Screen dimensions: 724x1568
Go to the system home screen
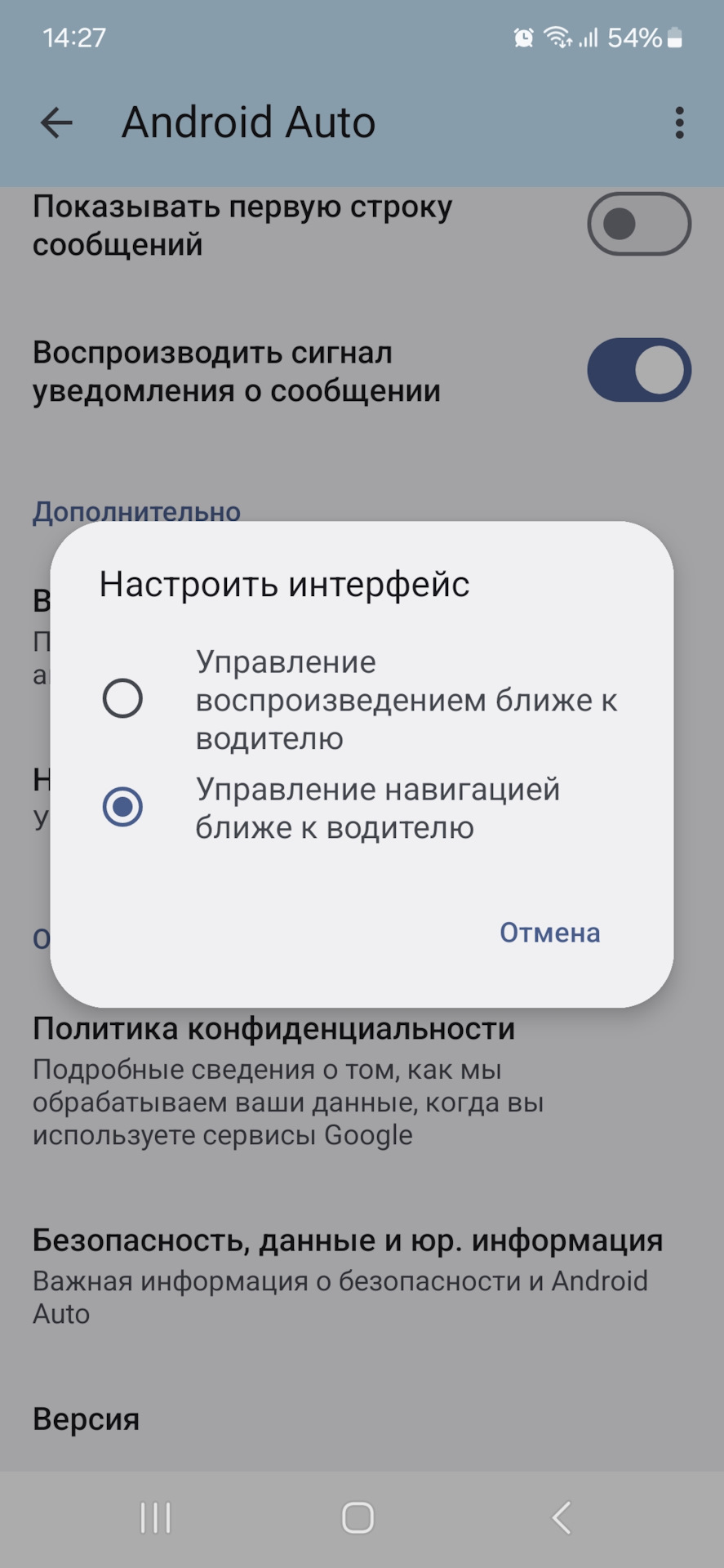point(358,1518)
